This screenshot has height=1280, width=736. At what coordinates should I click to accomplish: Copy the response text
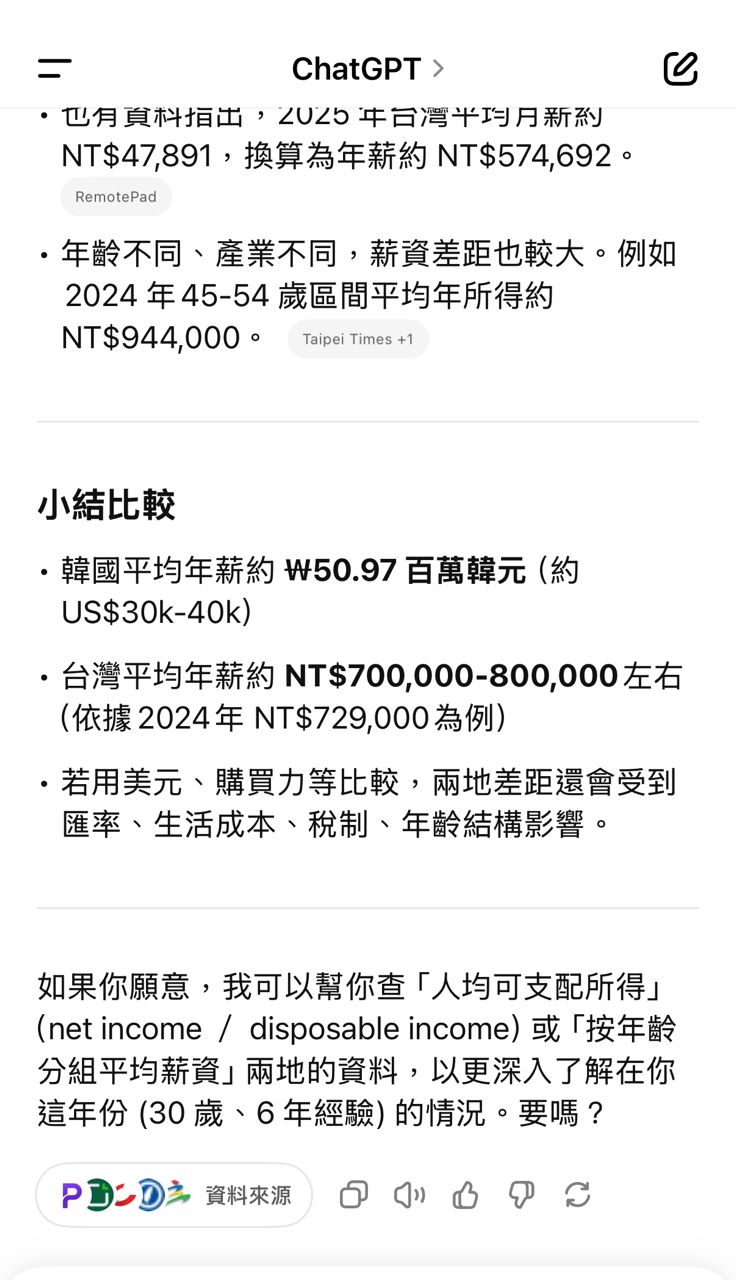pyautogui.click(x=354, y=1195)
